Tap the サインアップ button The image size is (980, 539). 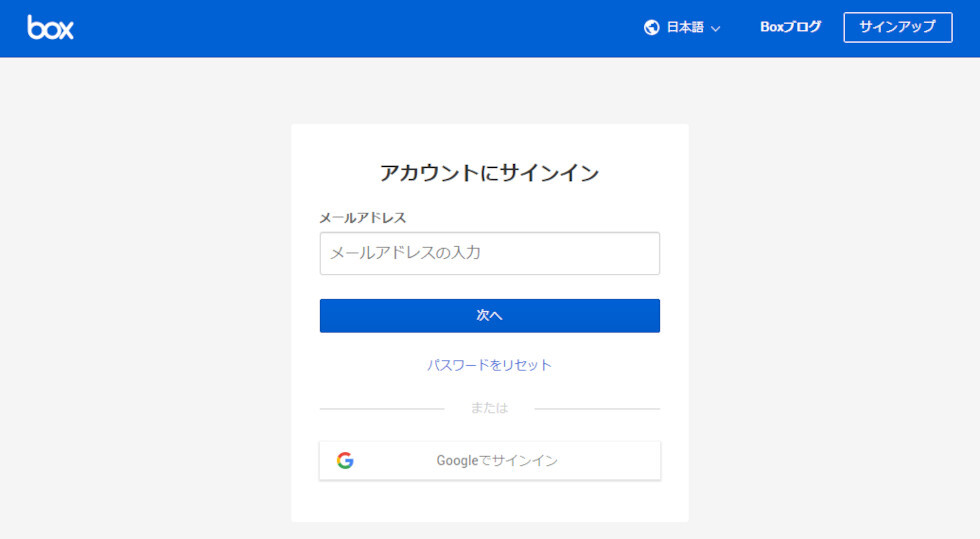[897, 27]
